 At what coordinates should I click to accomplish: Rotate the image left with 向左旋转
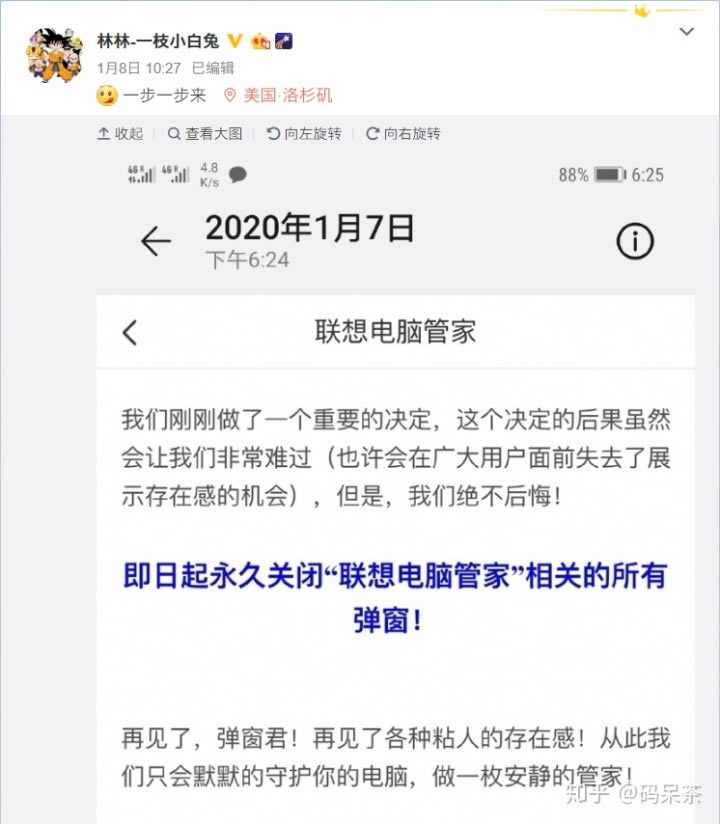[304, 134]
